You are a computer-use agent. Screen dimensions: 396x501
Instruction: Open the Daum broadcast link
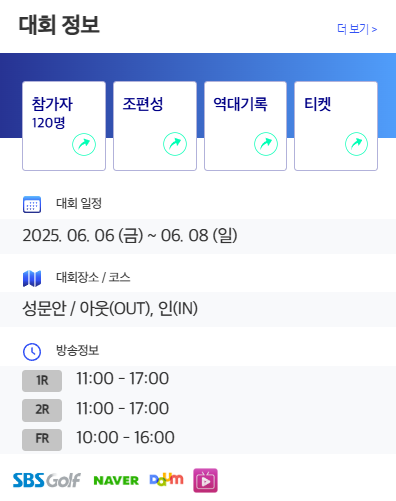pos(166,480)
